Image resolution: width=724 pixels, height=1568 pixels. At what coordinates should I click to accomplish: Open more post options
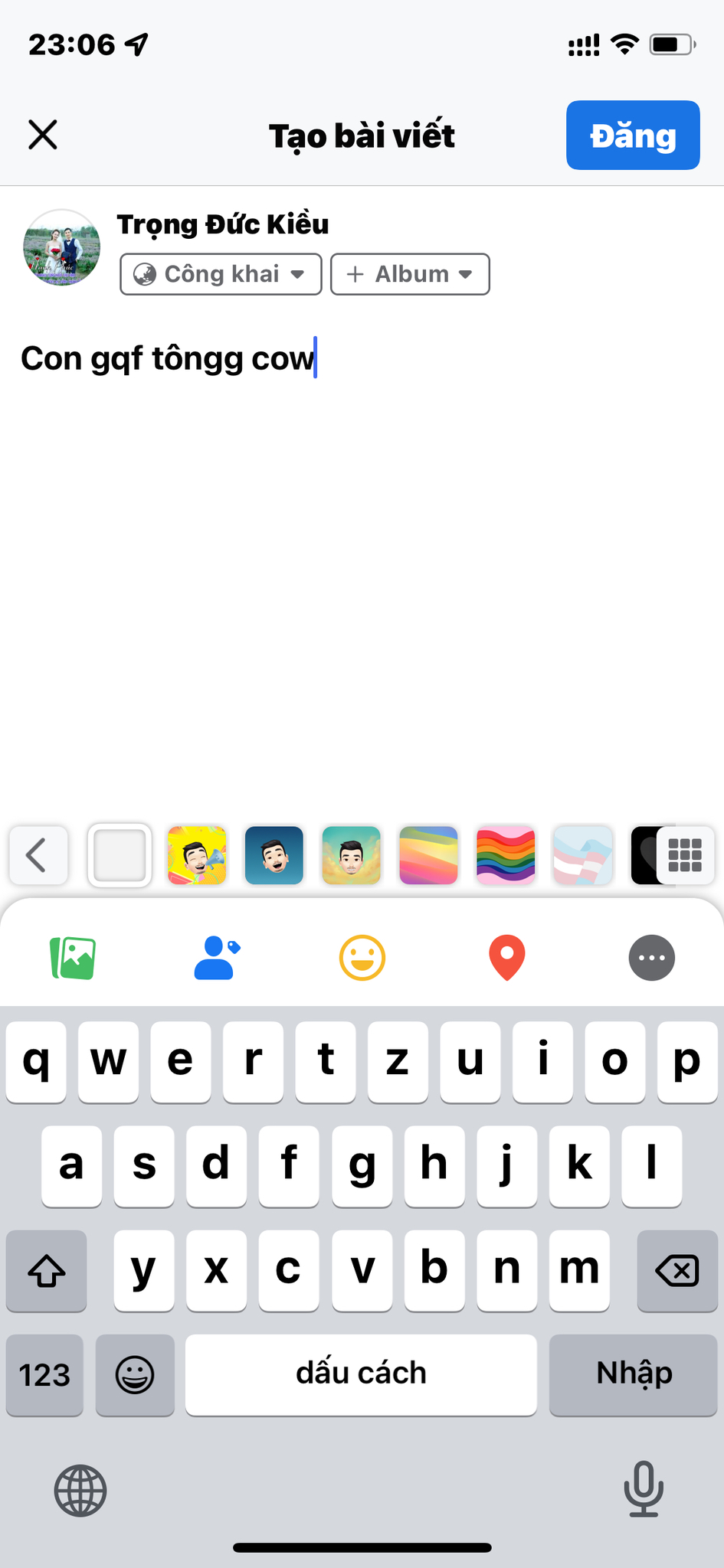(x=651, y=958)
